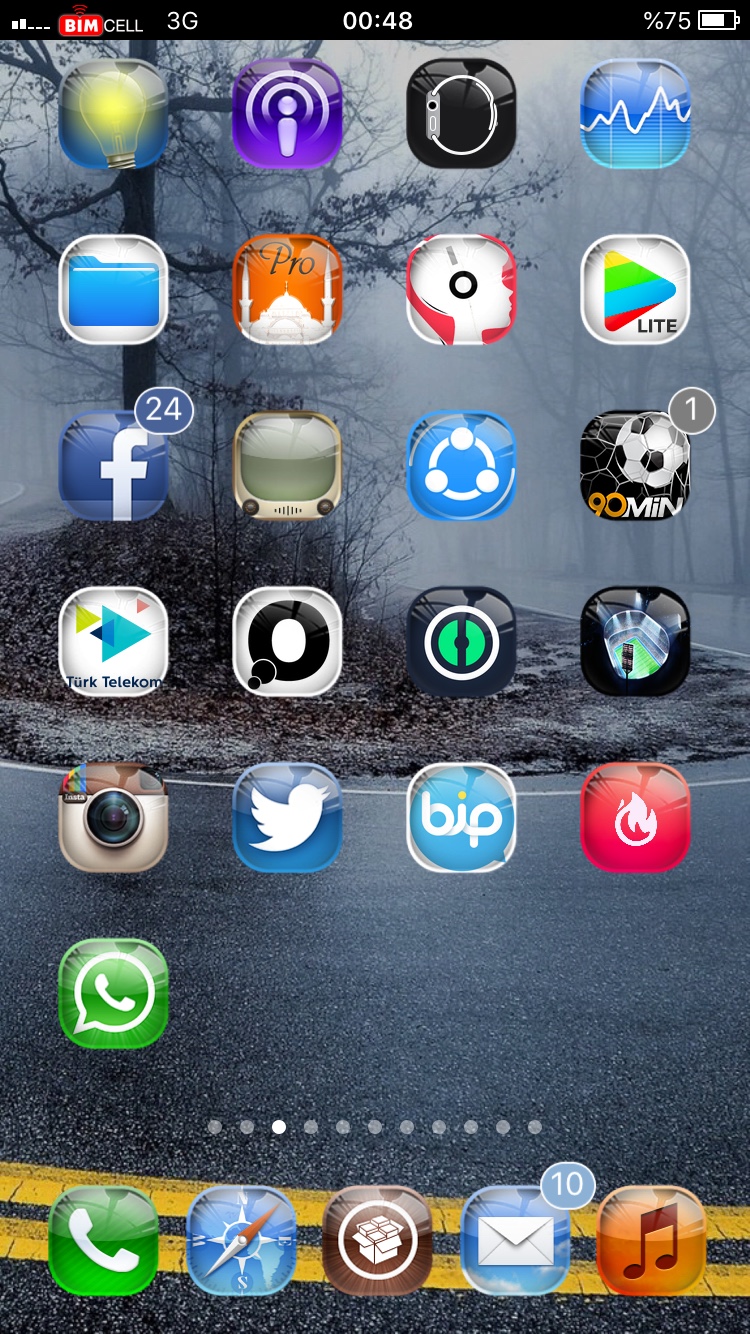Viewport: 750px width, 1334px height.
Task: Open the LITE video player app
Action: coord(635,290)
